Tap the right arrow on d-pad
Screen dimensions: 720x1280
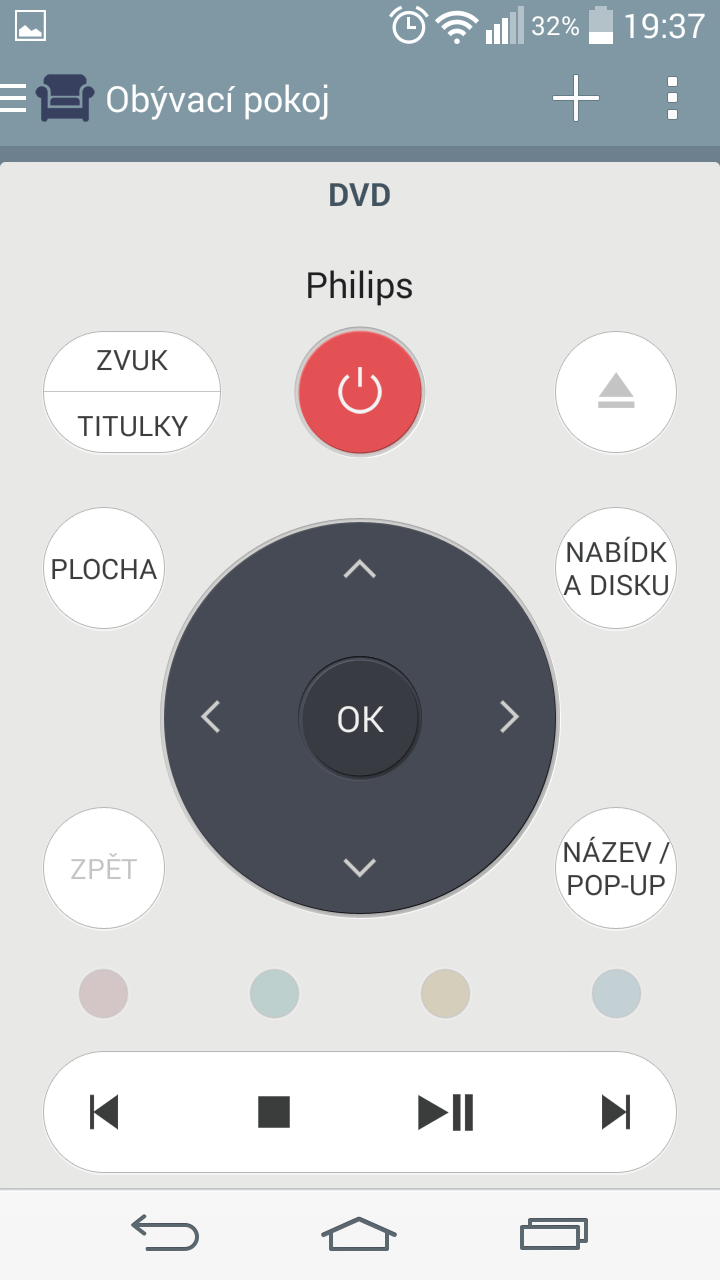click(510, 717)
